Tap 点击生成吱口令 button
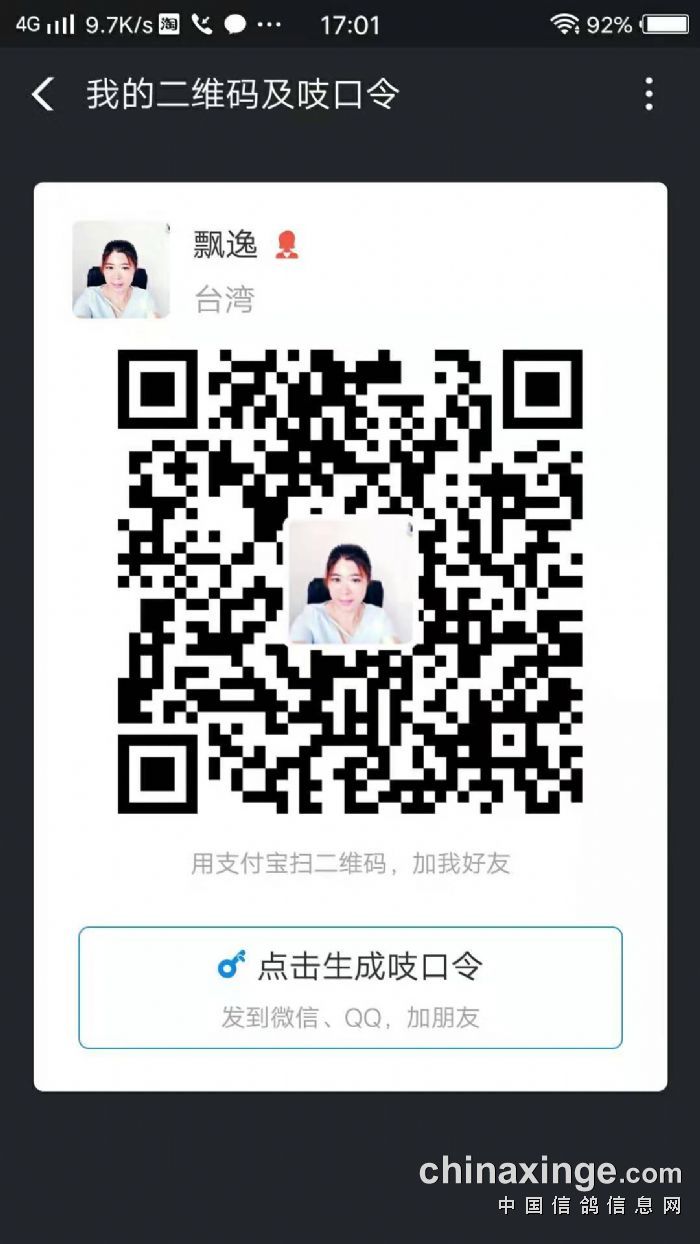Screen dimensions: 700x1244 click(350, 986)
